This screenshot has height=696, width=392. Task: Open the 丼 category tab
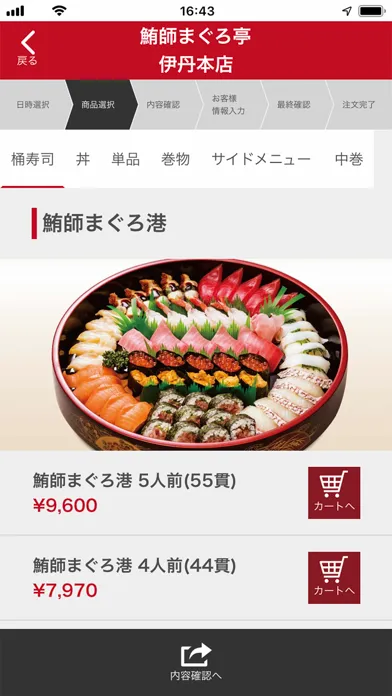click(x=83, y=159)
